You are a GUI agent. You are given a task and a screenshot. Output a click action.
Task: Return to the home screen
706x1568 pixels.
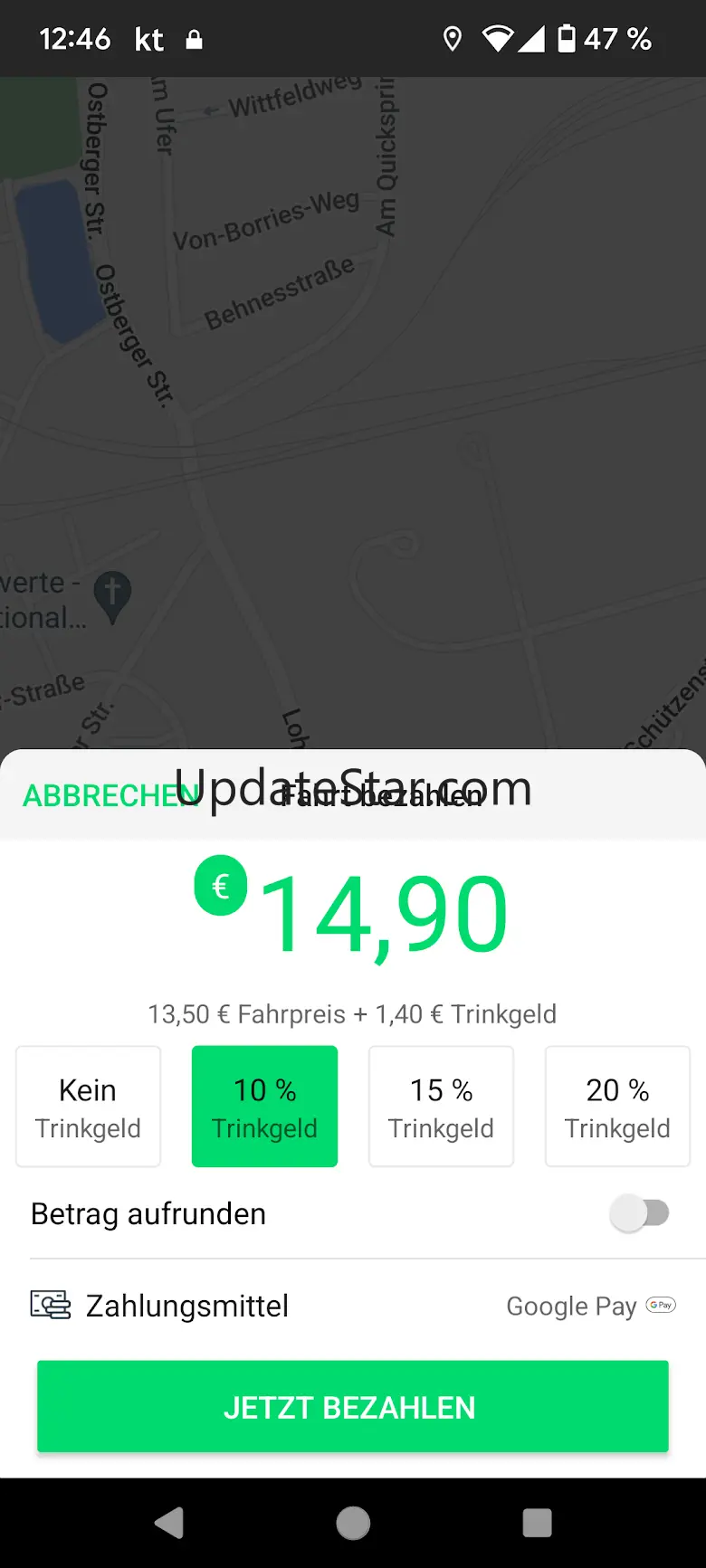coord(353,1523)
